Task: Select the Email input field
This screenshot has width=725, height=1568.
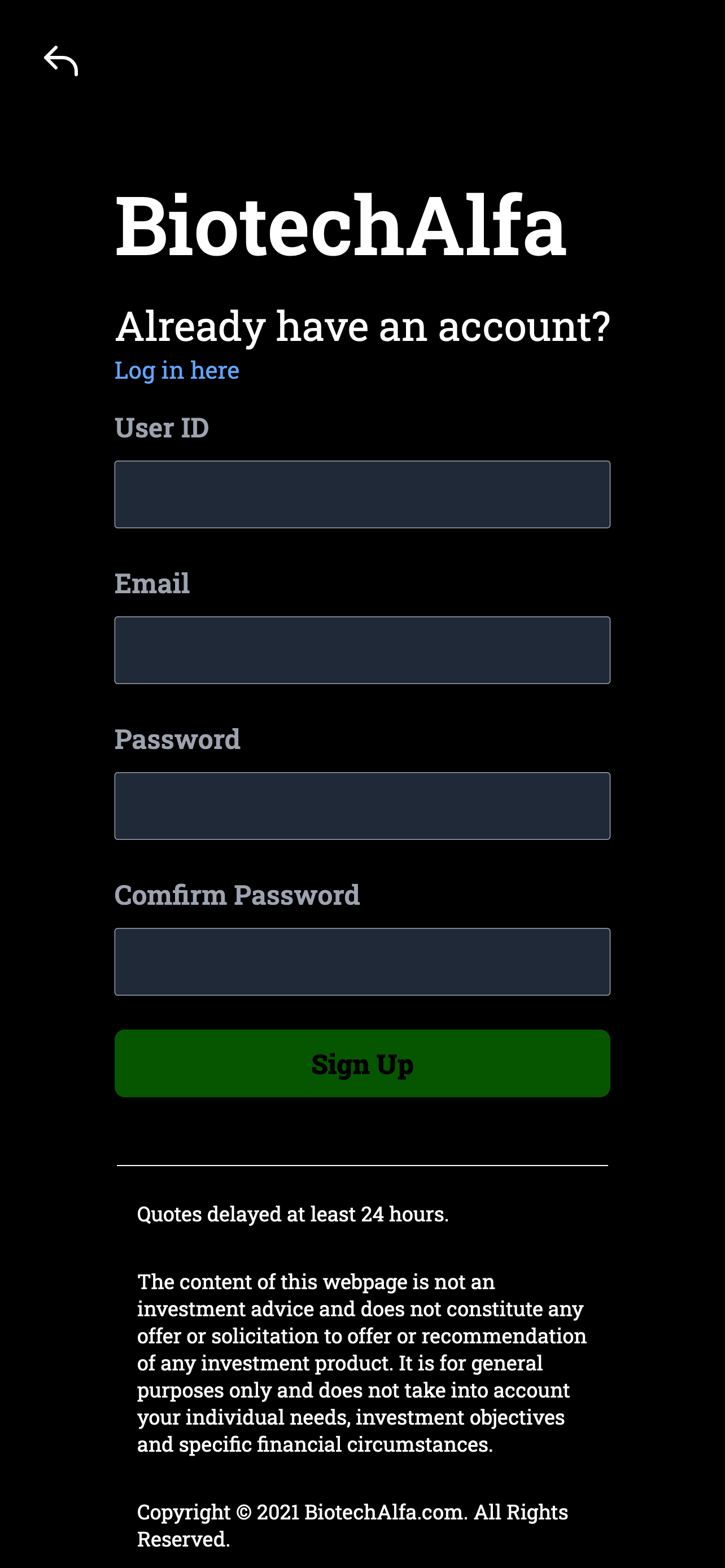Action: pyautogui.click(x=362, y=650)
